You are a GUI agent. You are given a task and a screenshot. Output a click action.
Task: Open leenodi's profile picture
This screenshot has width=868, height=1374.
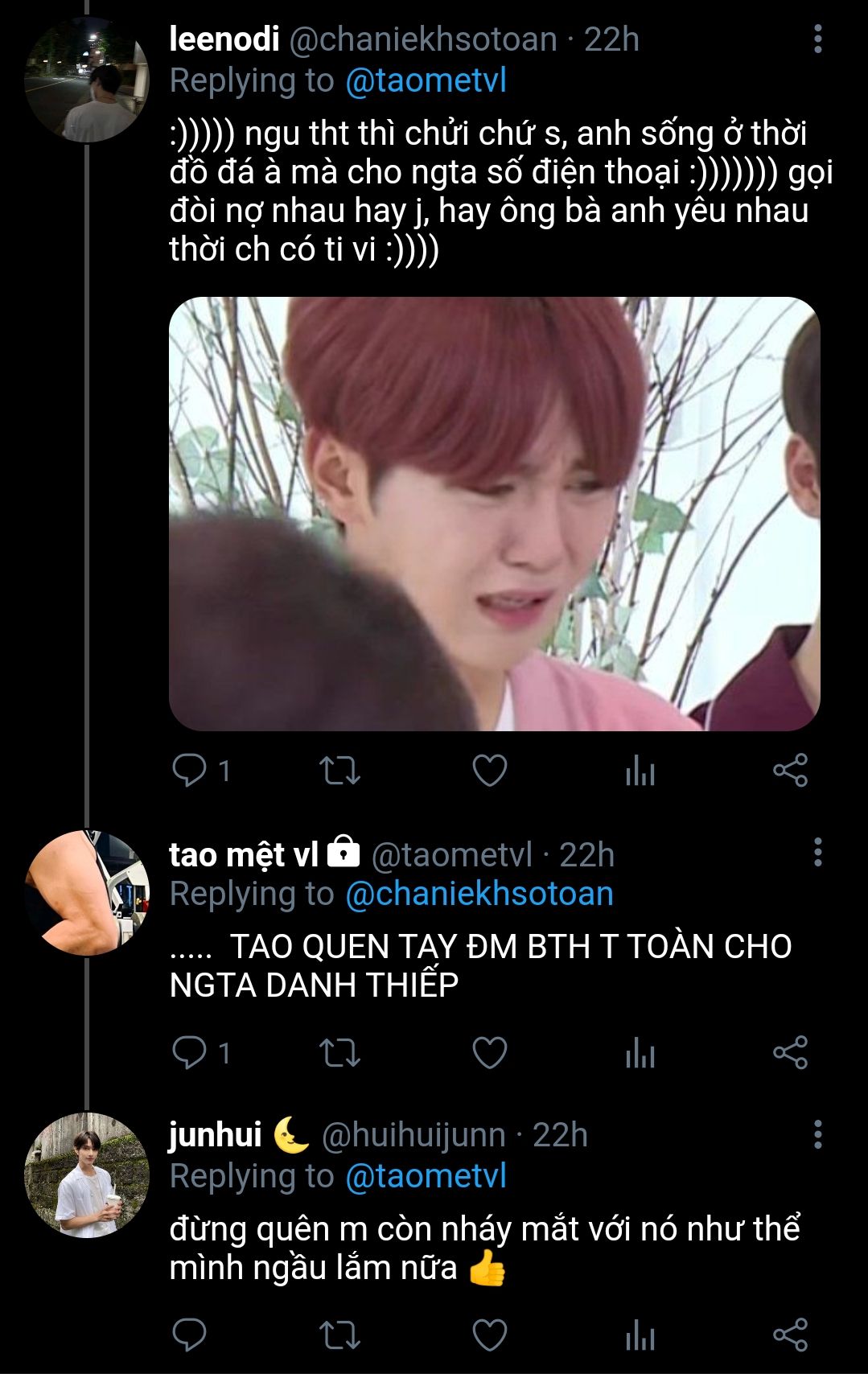click(x=86, y=80)
